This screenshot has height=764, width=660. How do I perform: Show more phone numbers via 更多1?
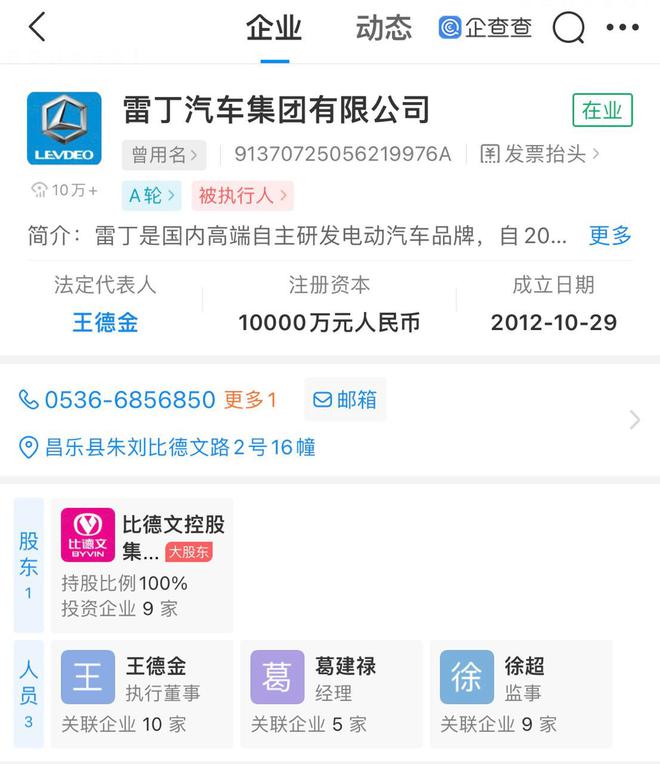pos(250,400)
